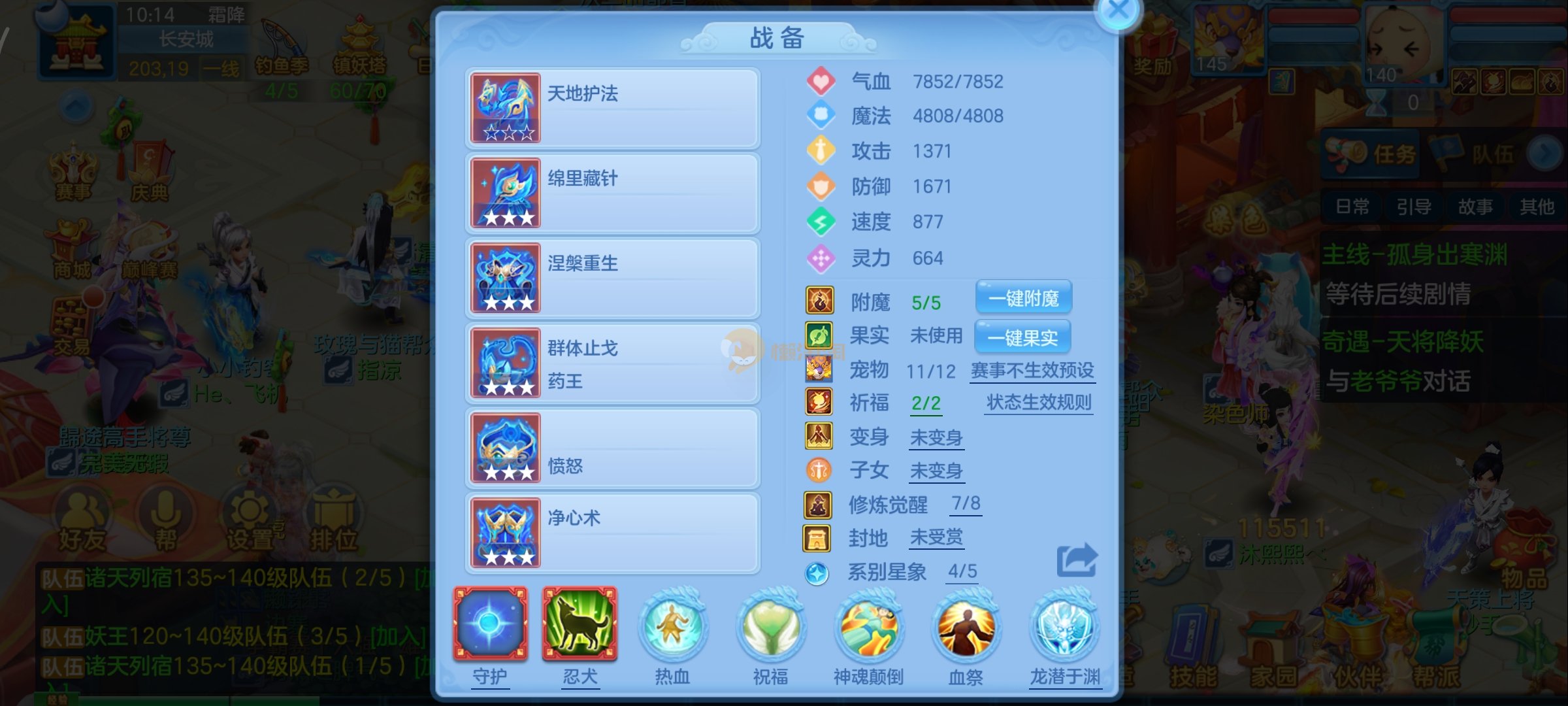Share the battle preparation panel
The width and height of the screenshot is (1568, 706).
(1077, 560)
